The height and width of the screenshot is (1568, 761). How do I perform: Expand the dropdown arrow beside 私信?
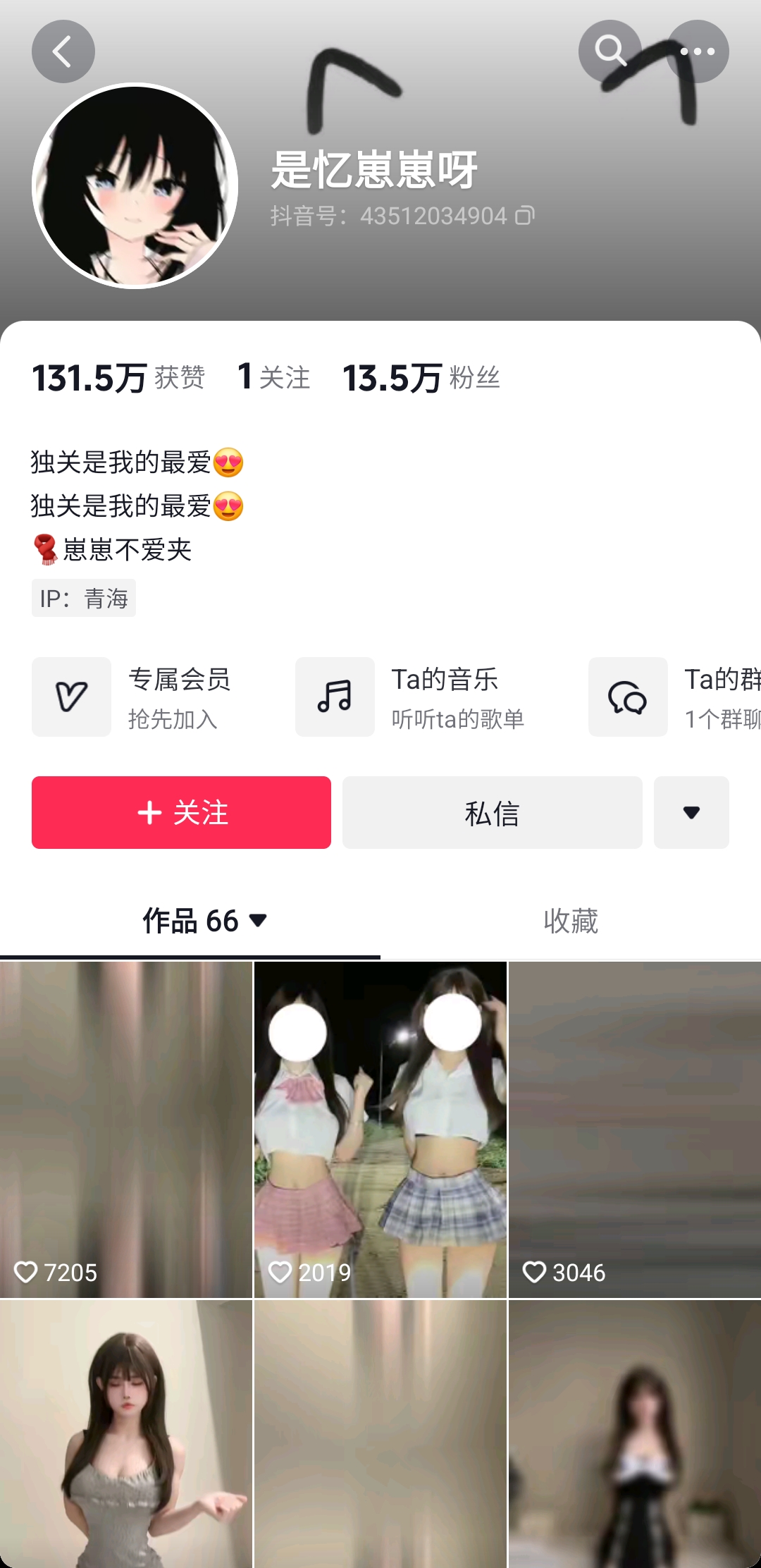click(x=691, y=812)
